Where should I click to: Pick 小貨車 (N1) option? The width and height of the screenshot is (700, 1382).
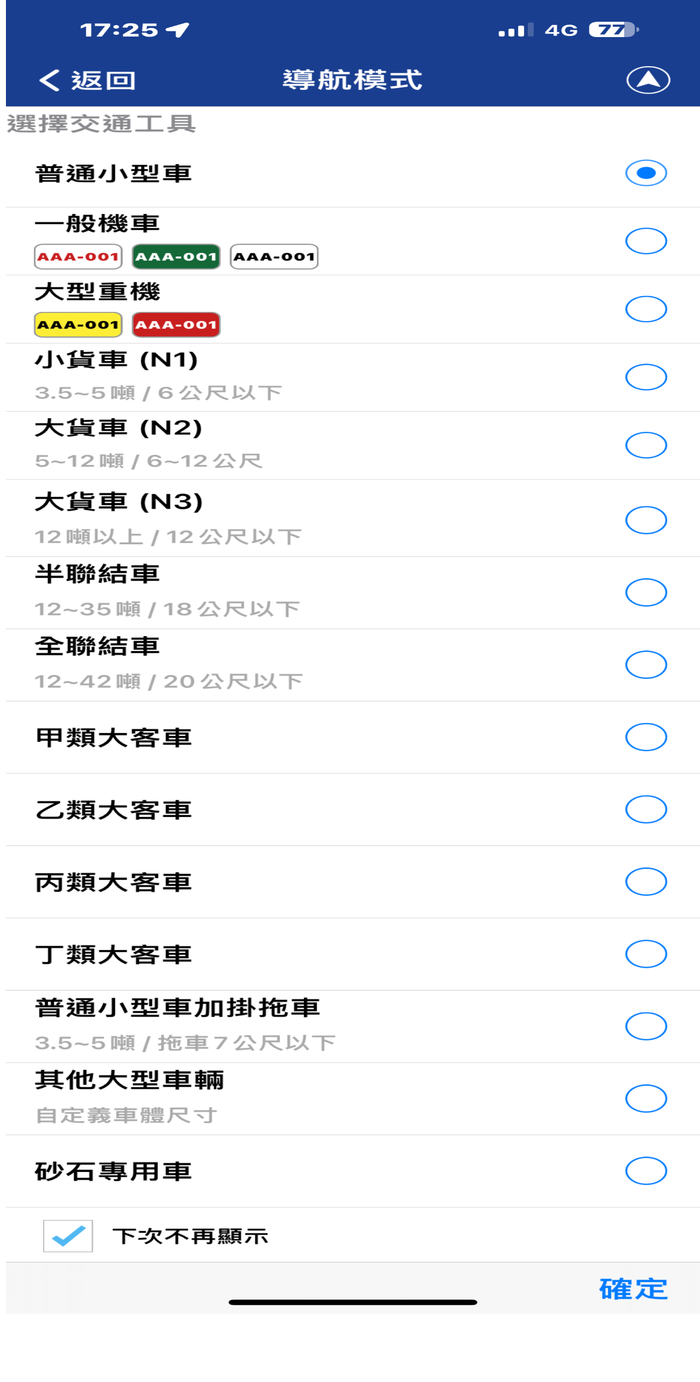[x=646, y=377]
